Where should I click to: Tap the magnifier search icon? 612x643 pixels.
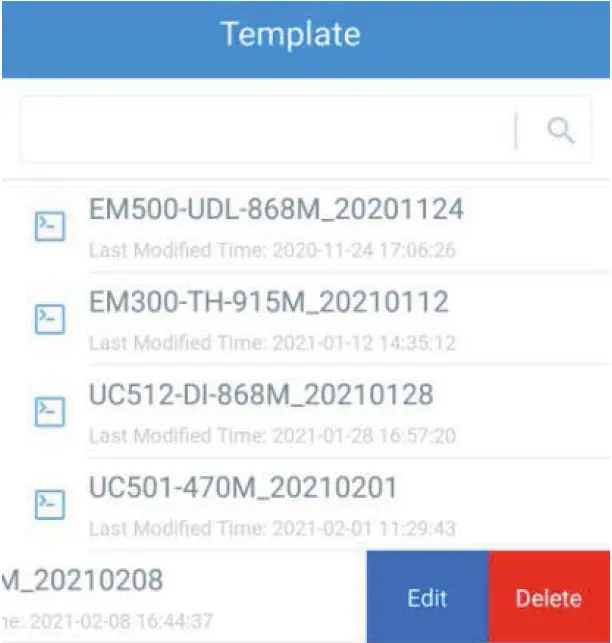coord(562,131)
